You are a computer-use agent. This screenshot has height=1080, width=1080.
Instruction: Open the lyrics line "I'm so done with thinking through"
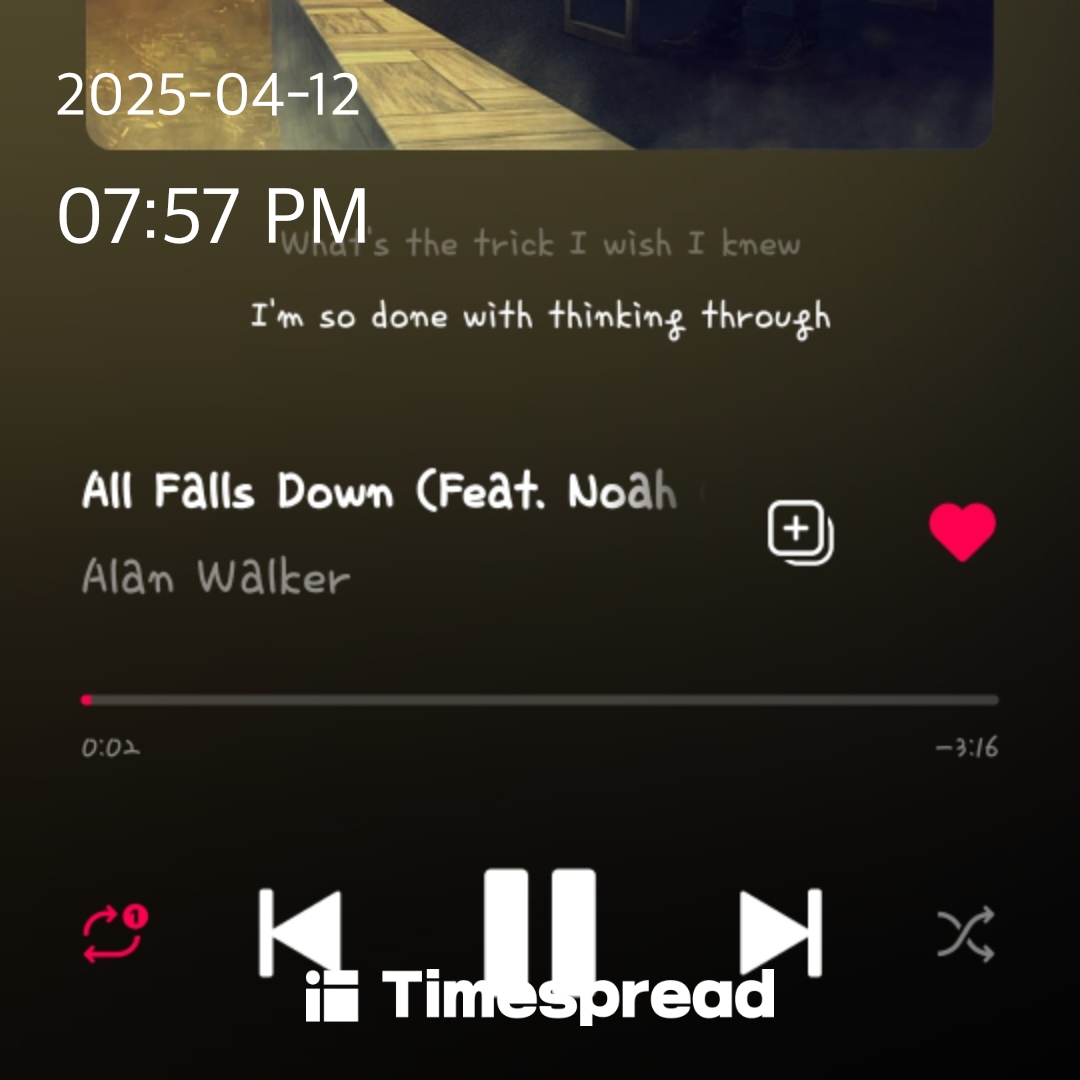coord(540,318)
